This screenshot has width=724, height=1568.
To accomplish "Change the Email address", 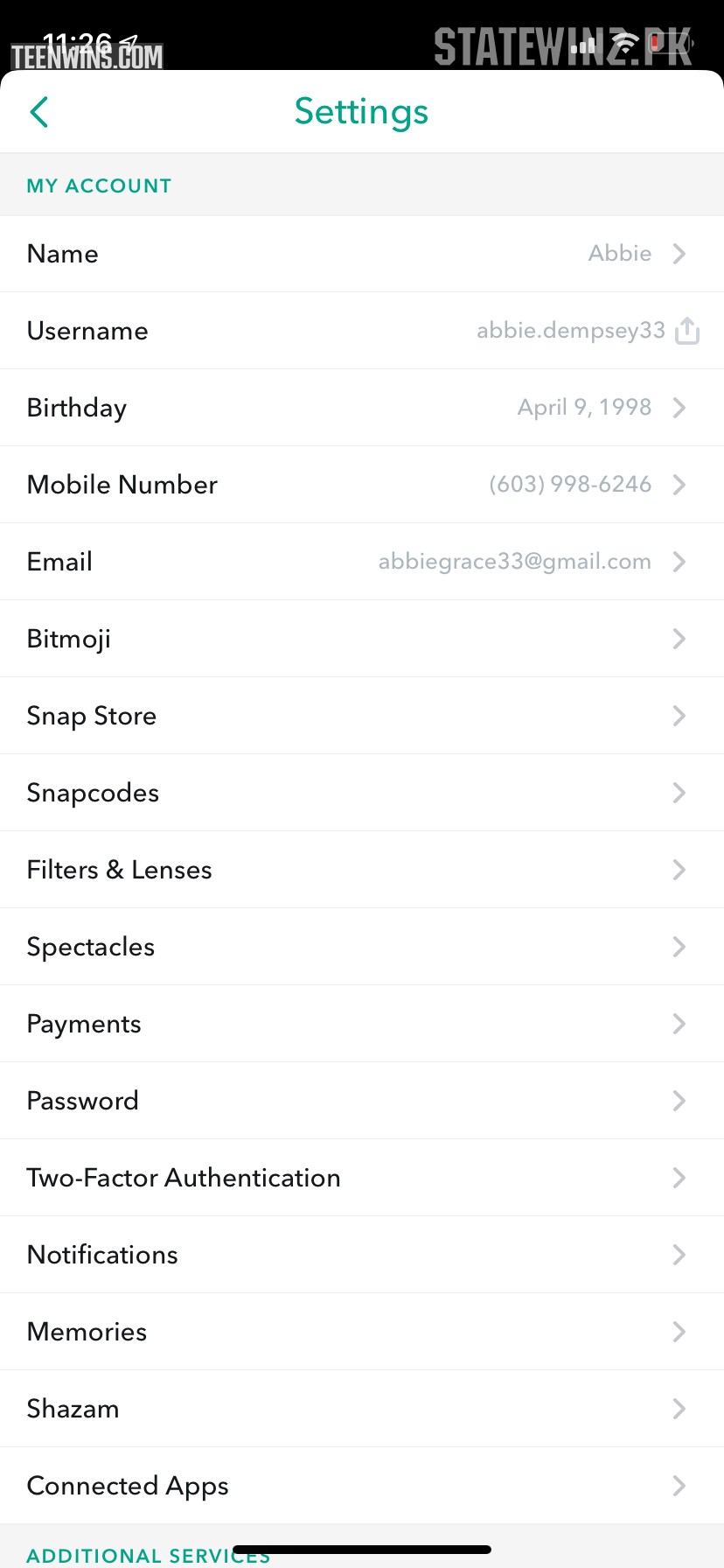I will coord(362,562).
